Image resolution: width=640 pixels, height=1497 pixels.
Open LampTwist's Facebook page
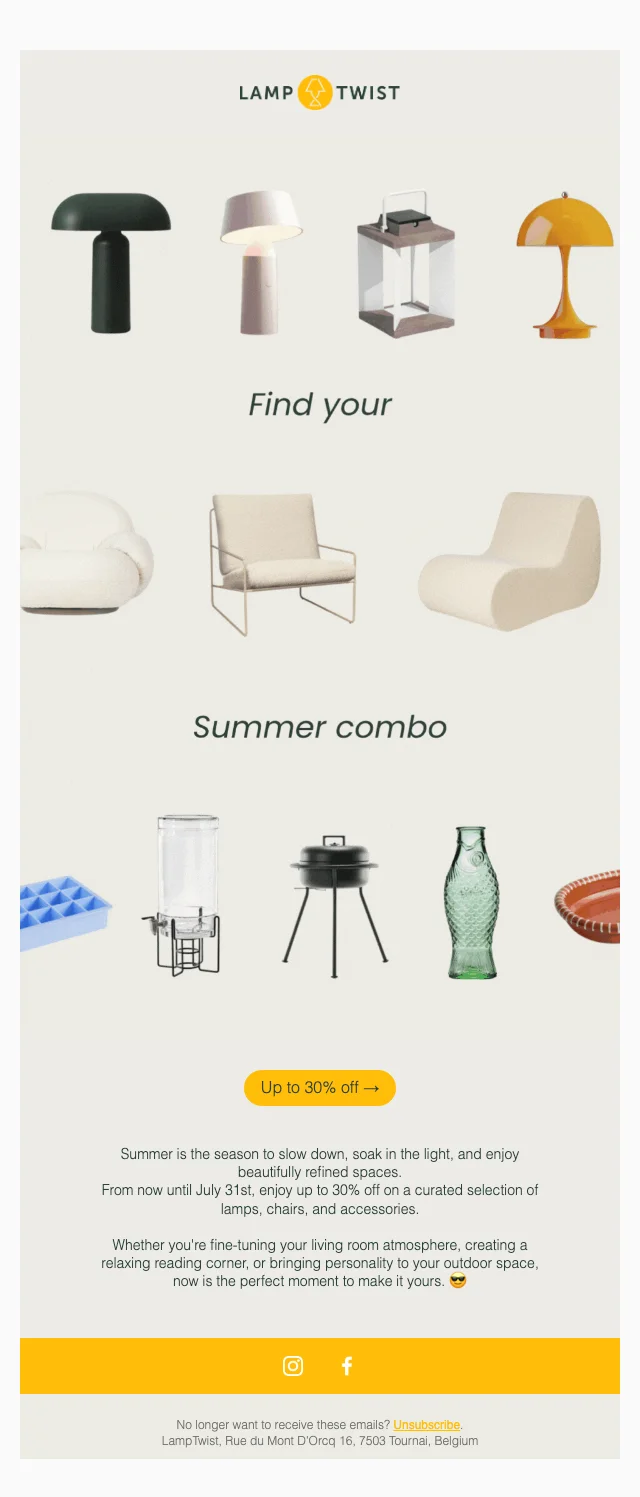(347, 1366)
